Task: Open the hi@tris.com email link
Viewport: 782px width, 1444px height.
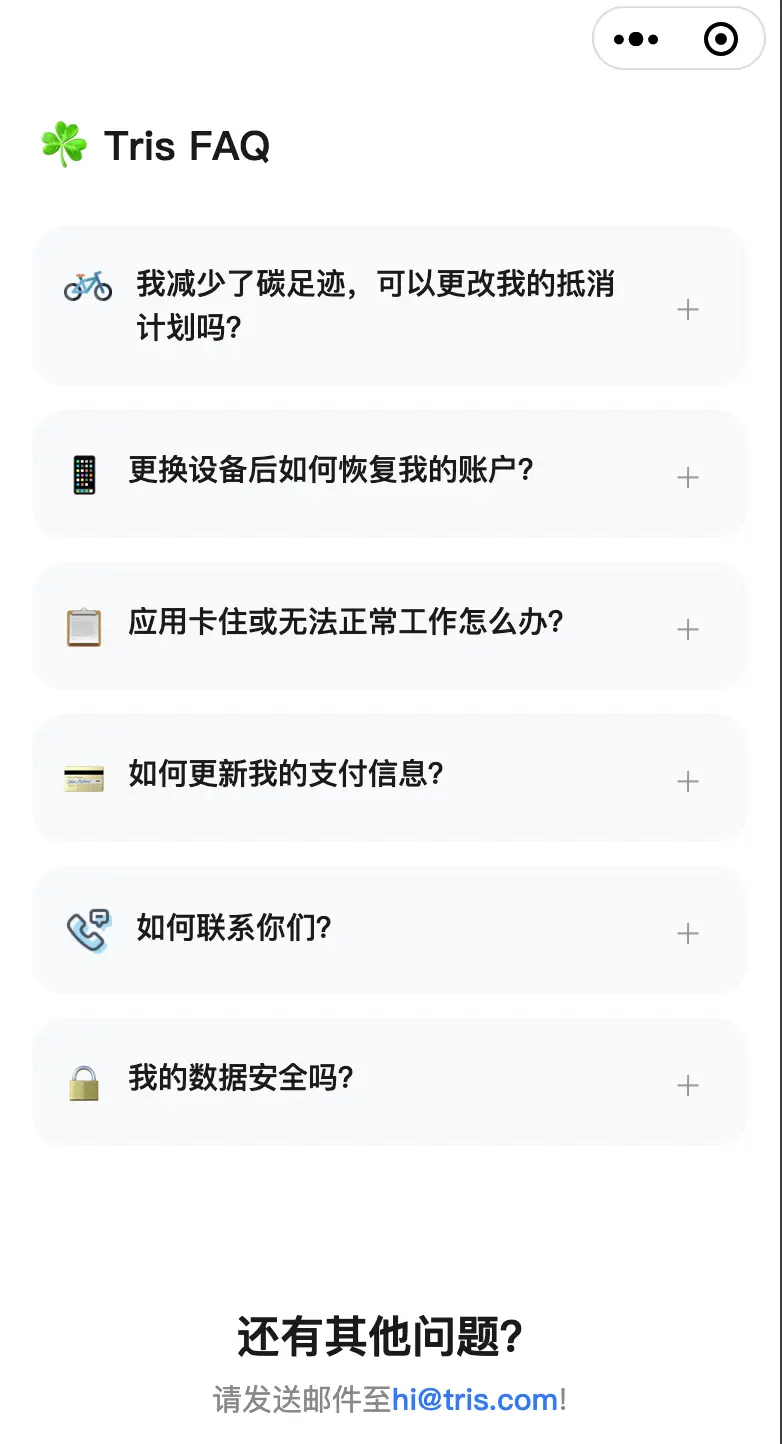Action: [475, 1399]
